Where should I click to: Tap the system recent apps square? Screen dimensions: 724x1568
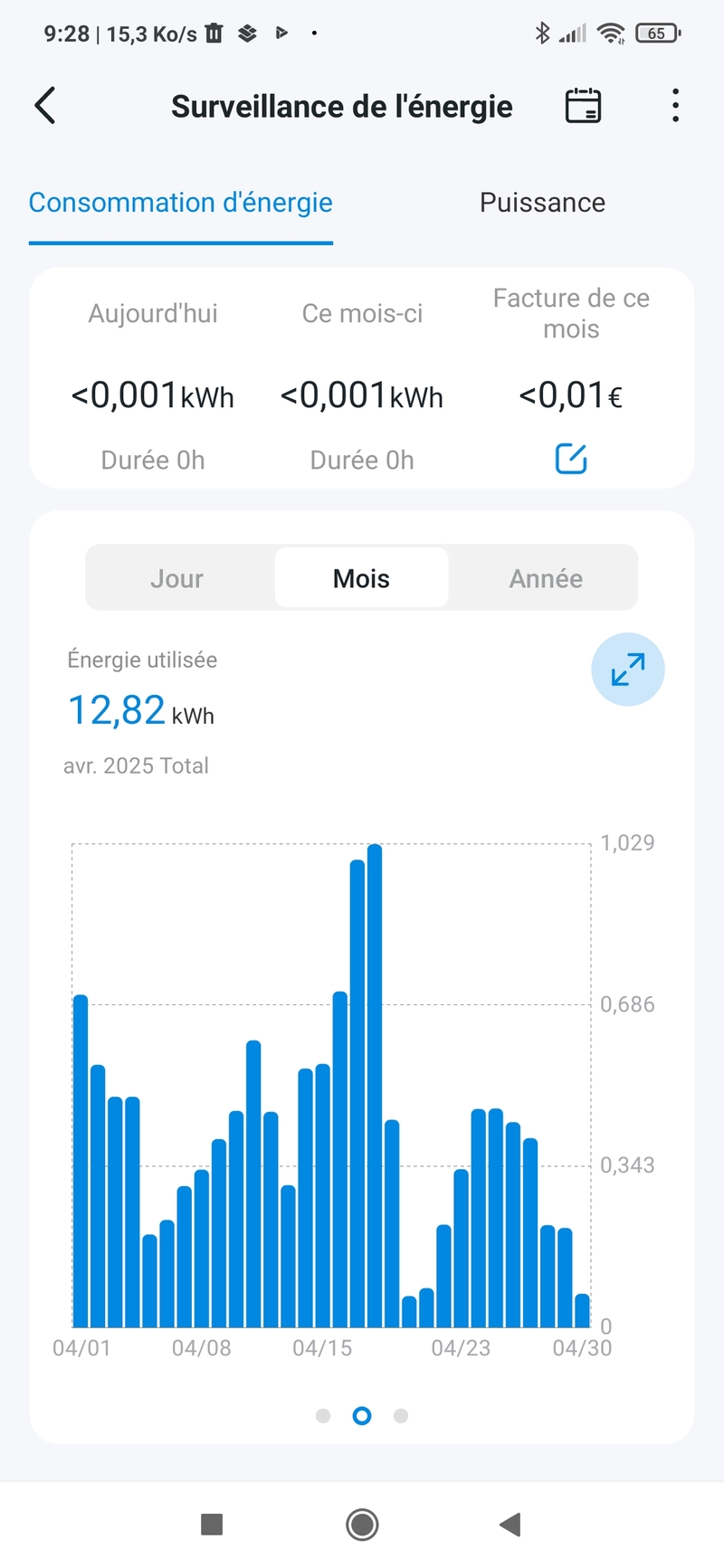pyautogui.click(x=212, y=1525)
